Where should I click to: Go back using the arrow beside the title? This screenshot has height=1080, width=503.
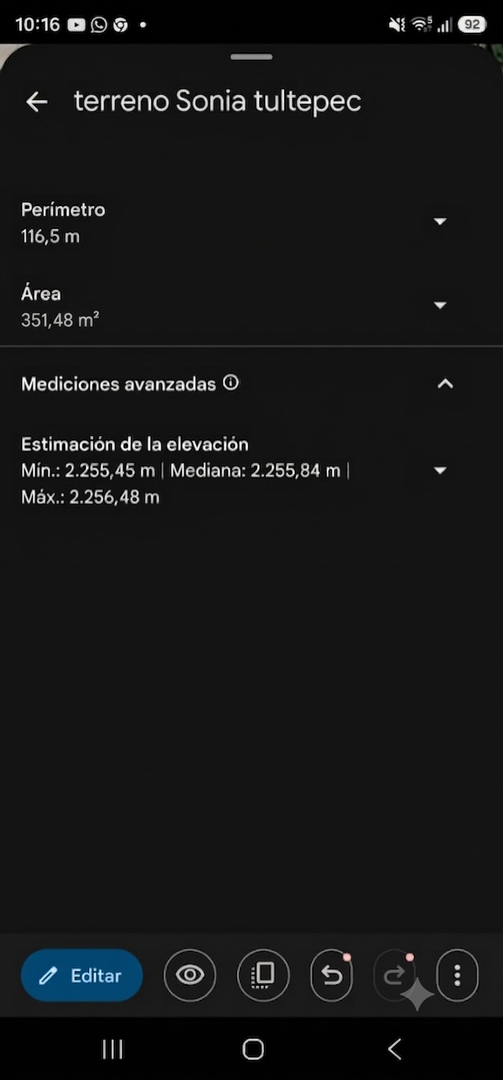coord(37,102)
